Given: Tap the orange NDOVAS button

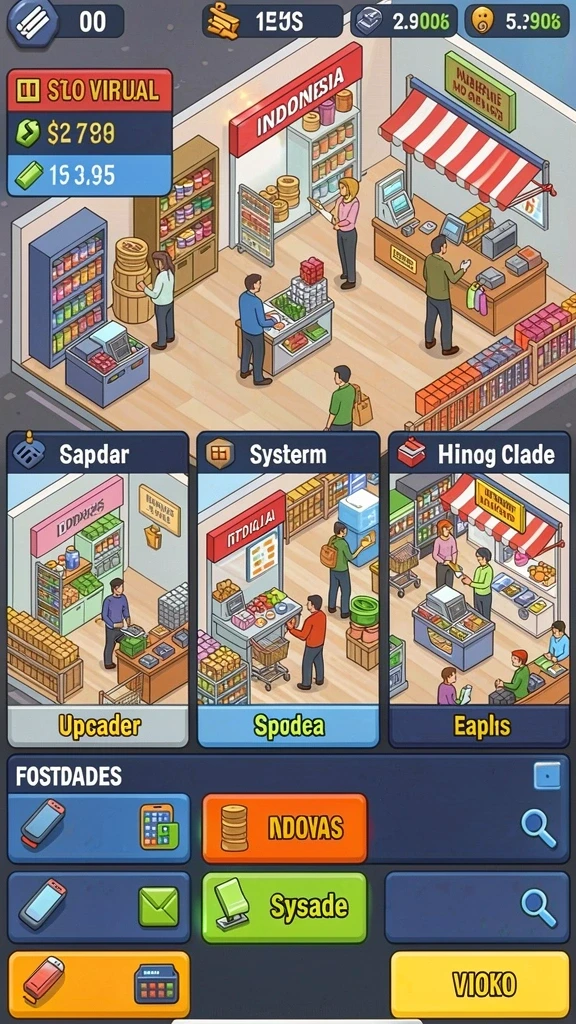Looking at the screenshot, I should [285, 828].
